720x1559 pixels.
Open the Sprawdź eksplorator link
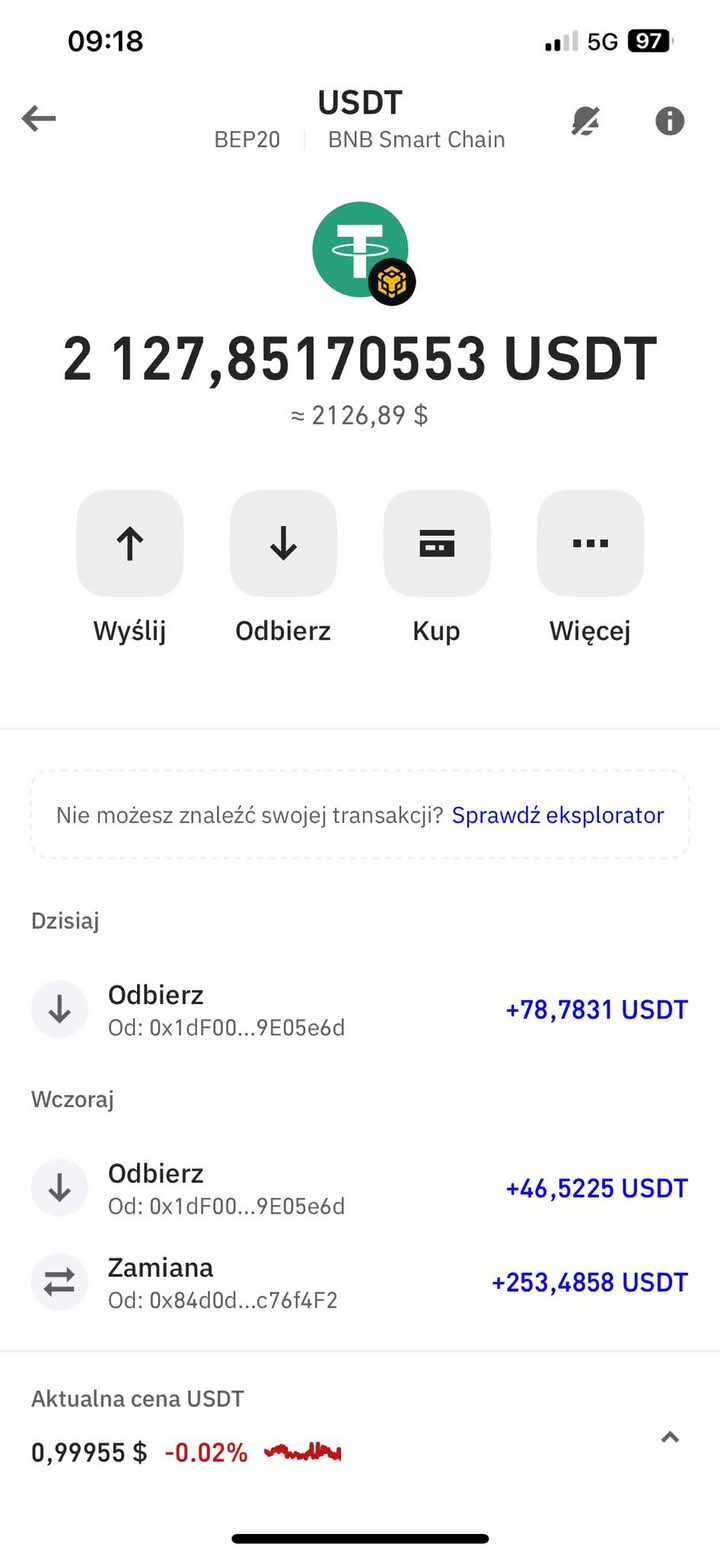click(x=557, y=815)
